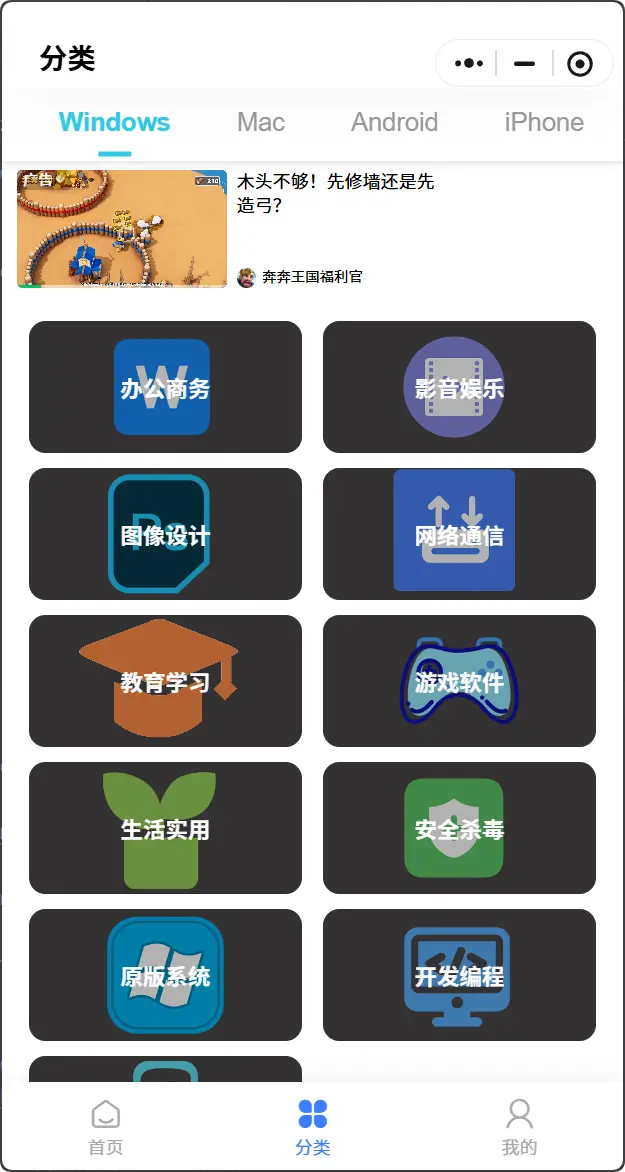Screen dimensions: 625x1172
Task: Open the 教育学习 category
Action: click(165, 682)
